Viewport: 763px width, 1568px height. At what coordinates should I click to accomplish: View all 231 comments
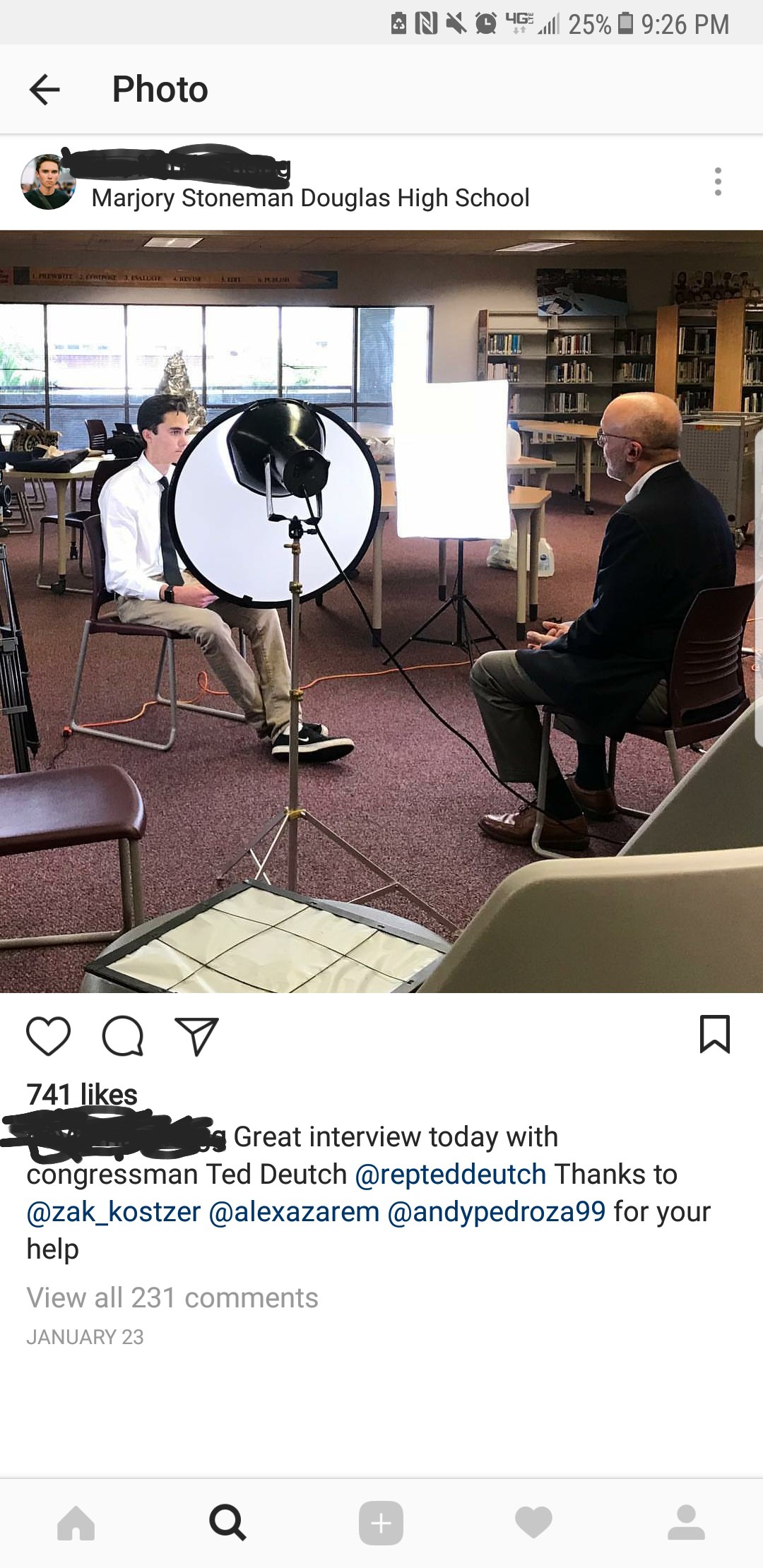coord(172,1297)
